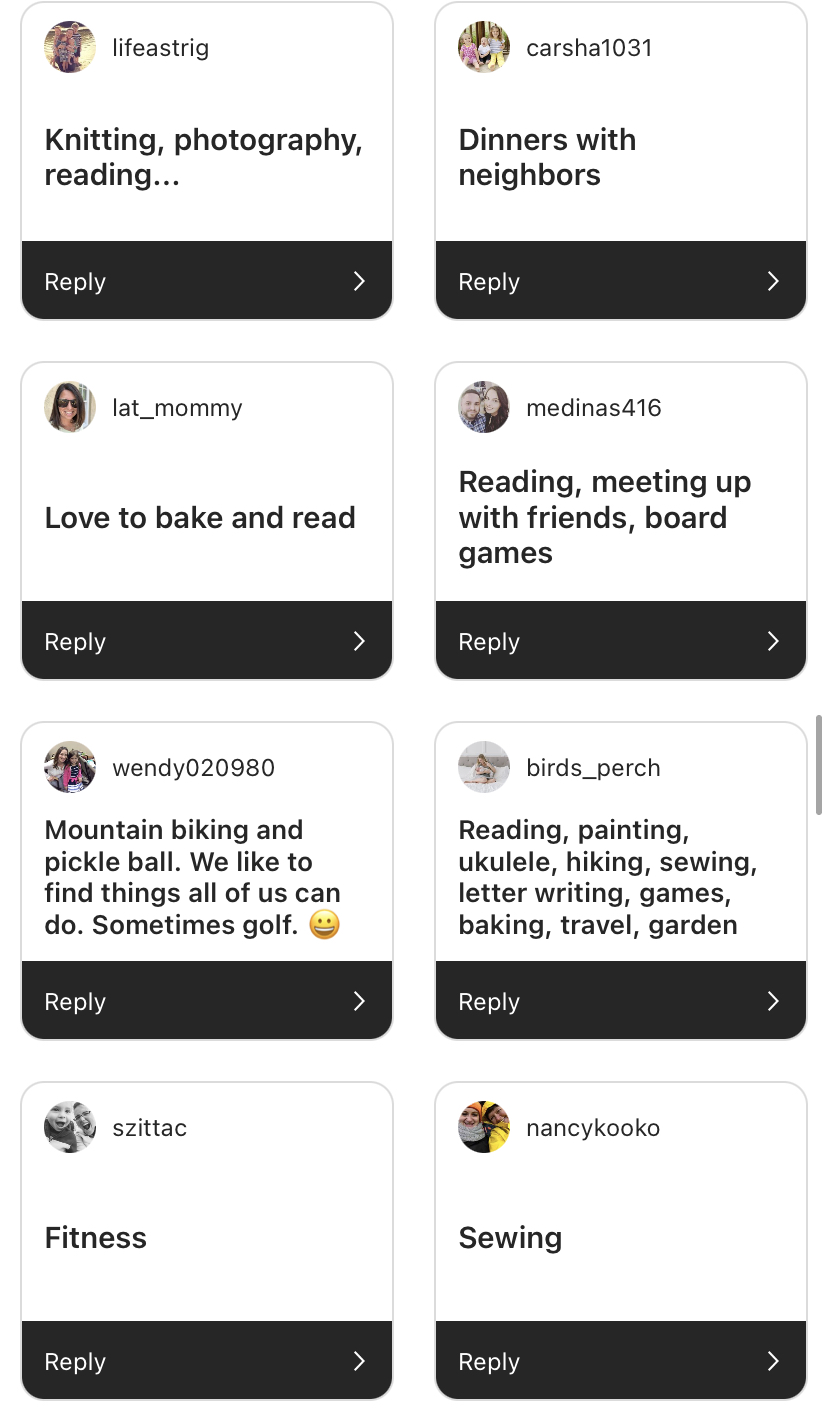This screenshot has width=828, height=1419.
Task: Open lat_mommy's profile
Action: click(70, 407)
